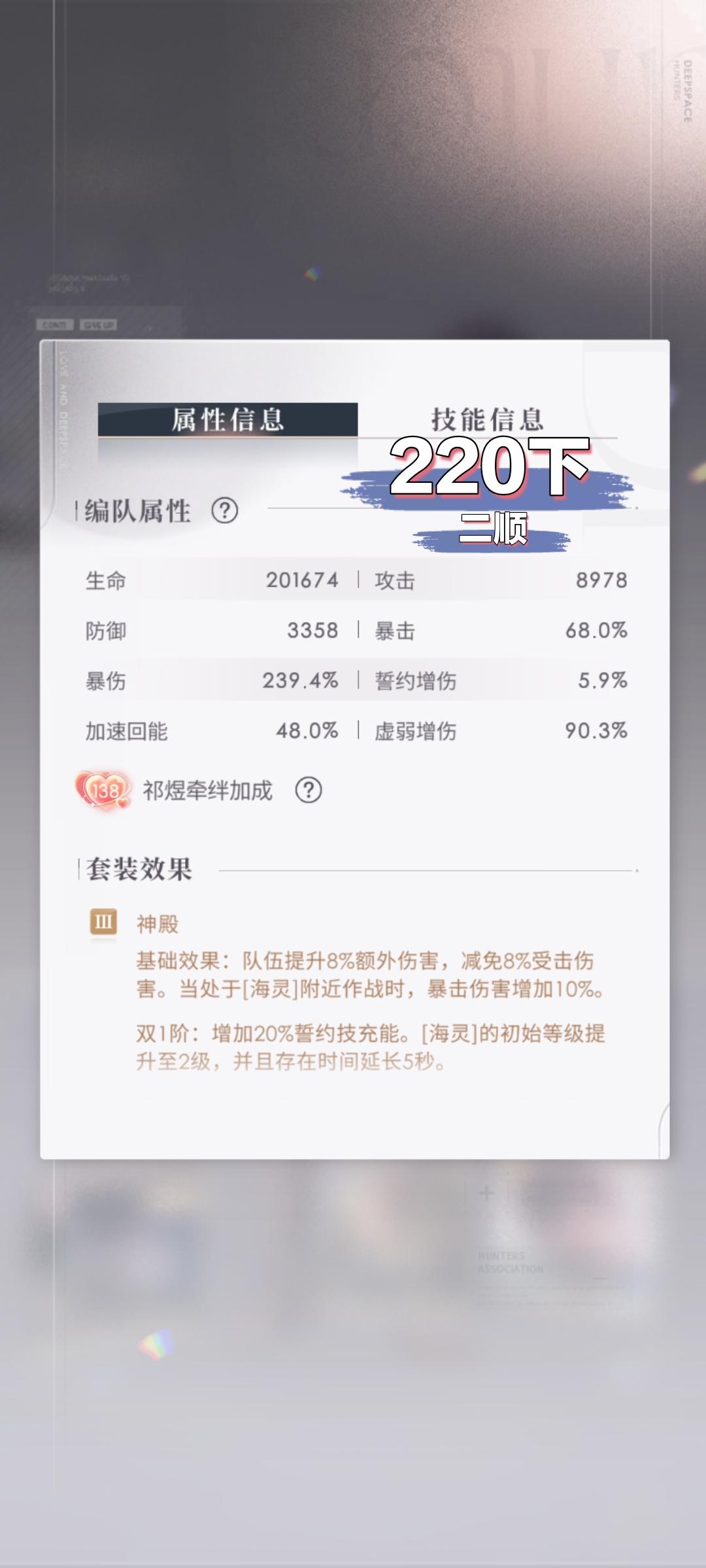Click the 生命 health stat label
Viewport: 706px width, 1568px height.
(x=105, y=580)
